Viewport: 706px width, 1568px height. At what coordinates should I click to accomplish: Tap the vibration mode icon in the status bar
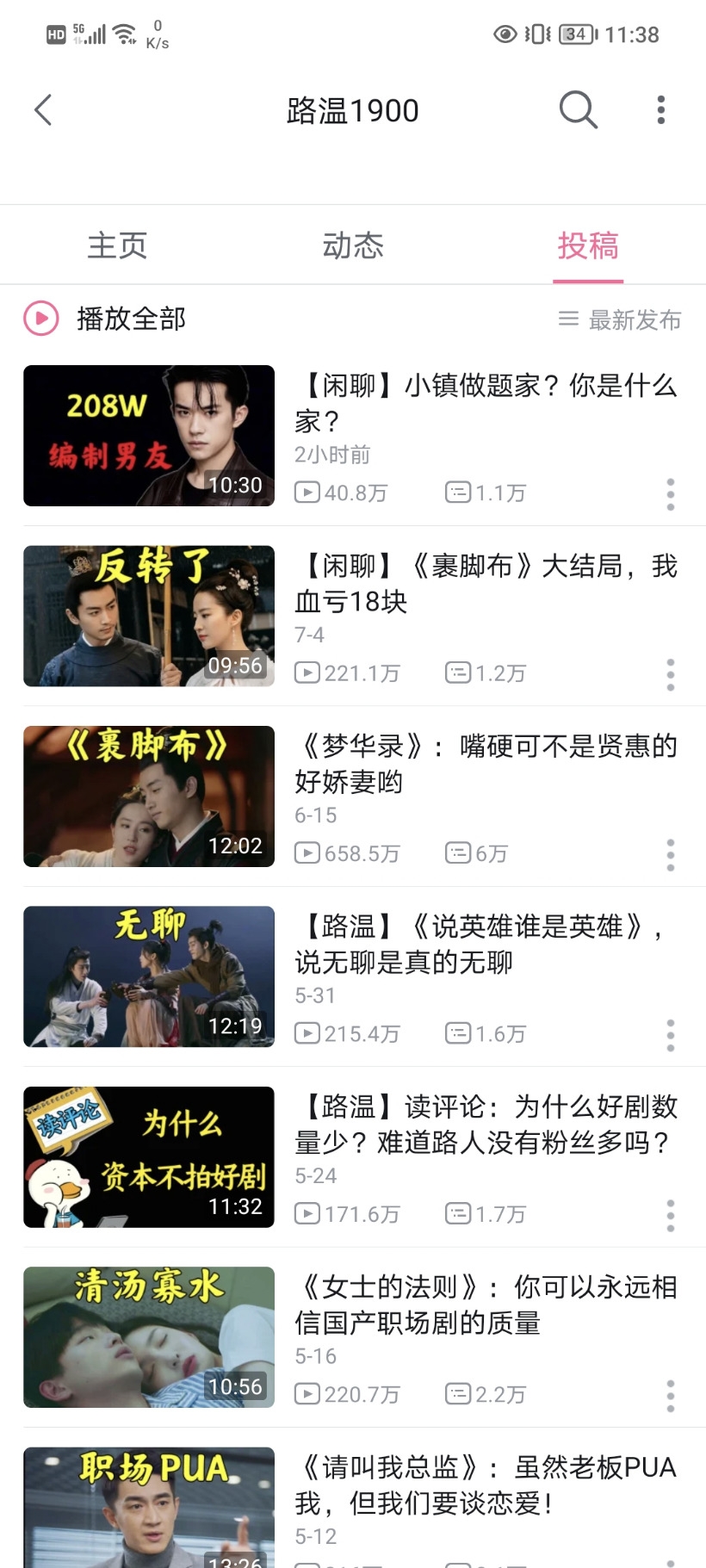pyautogui.click(x=538, y=33)
